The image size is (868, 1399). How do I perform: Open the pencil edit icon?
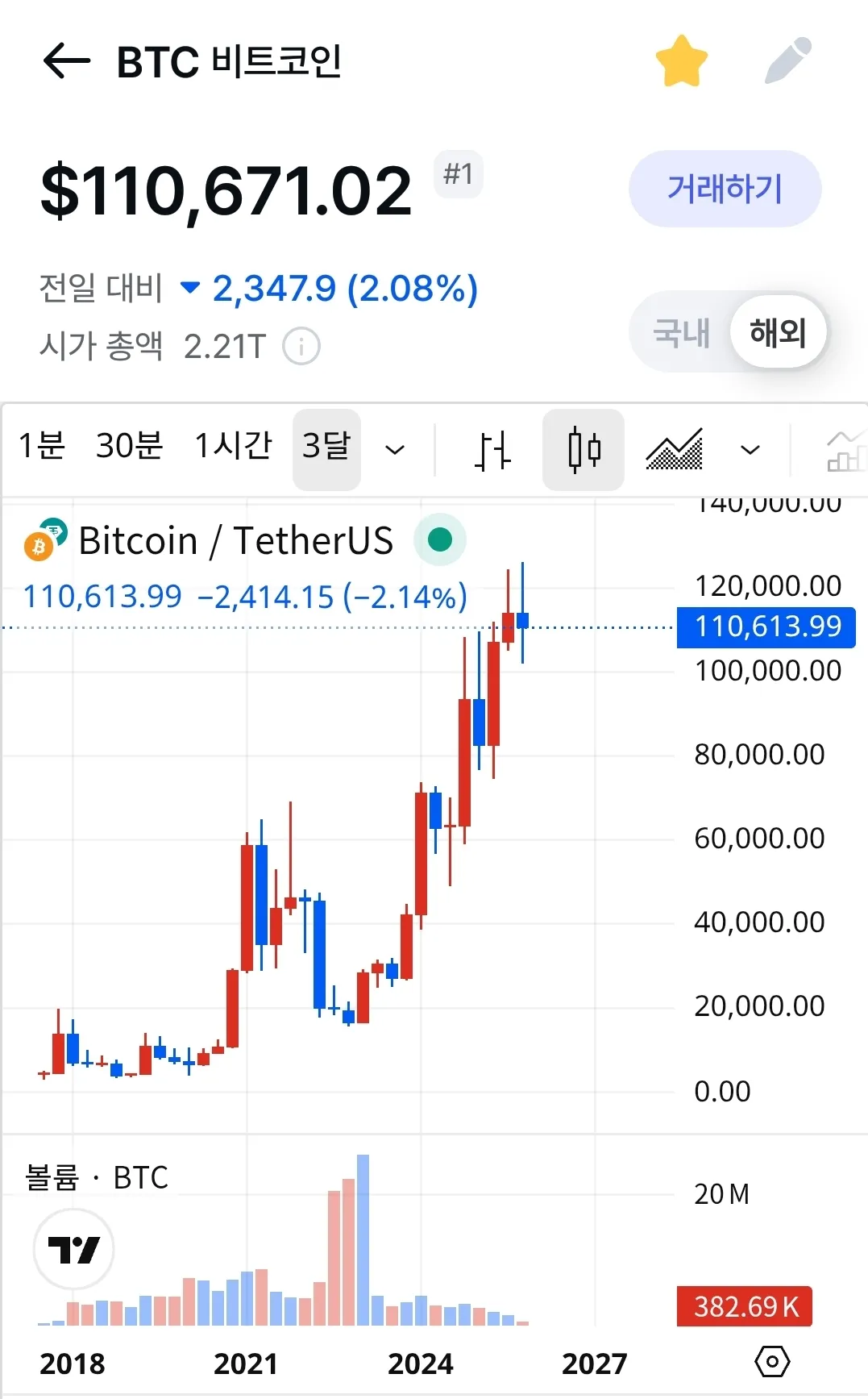click(787, 60)
